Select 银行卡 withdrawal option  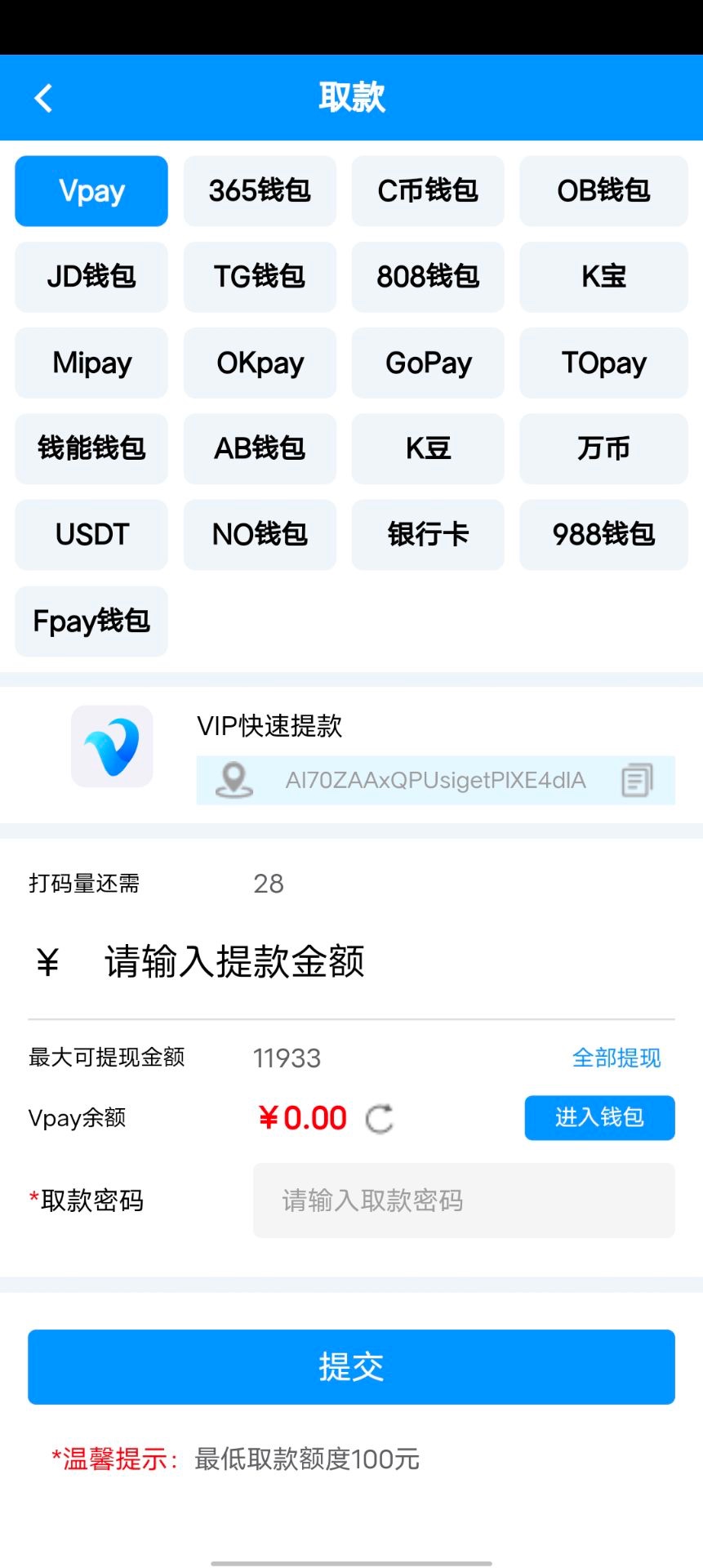point(428,535)
